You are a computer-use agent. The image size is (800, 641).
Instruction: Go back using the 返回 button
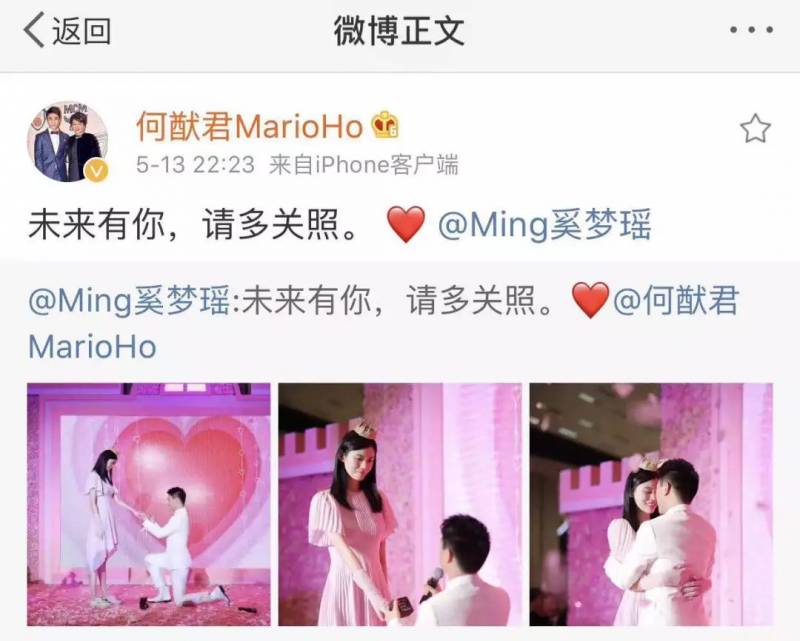tap(66, 31)
